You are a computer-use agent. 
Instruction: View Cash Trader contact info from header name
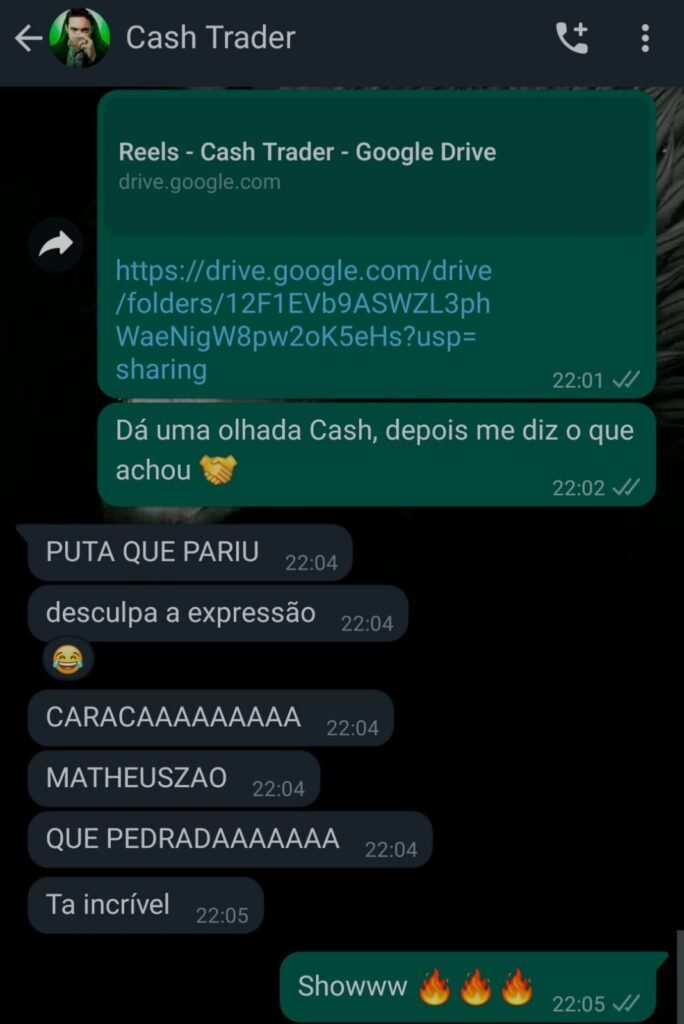210,39
